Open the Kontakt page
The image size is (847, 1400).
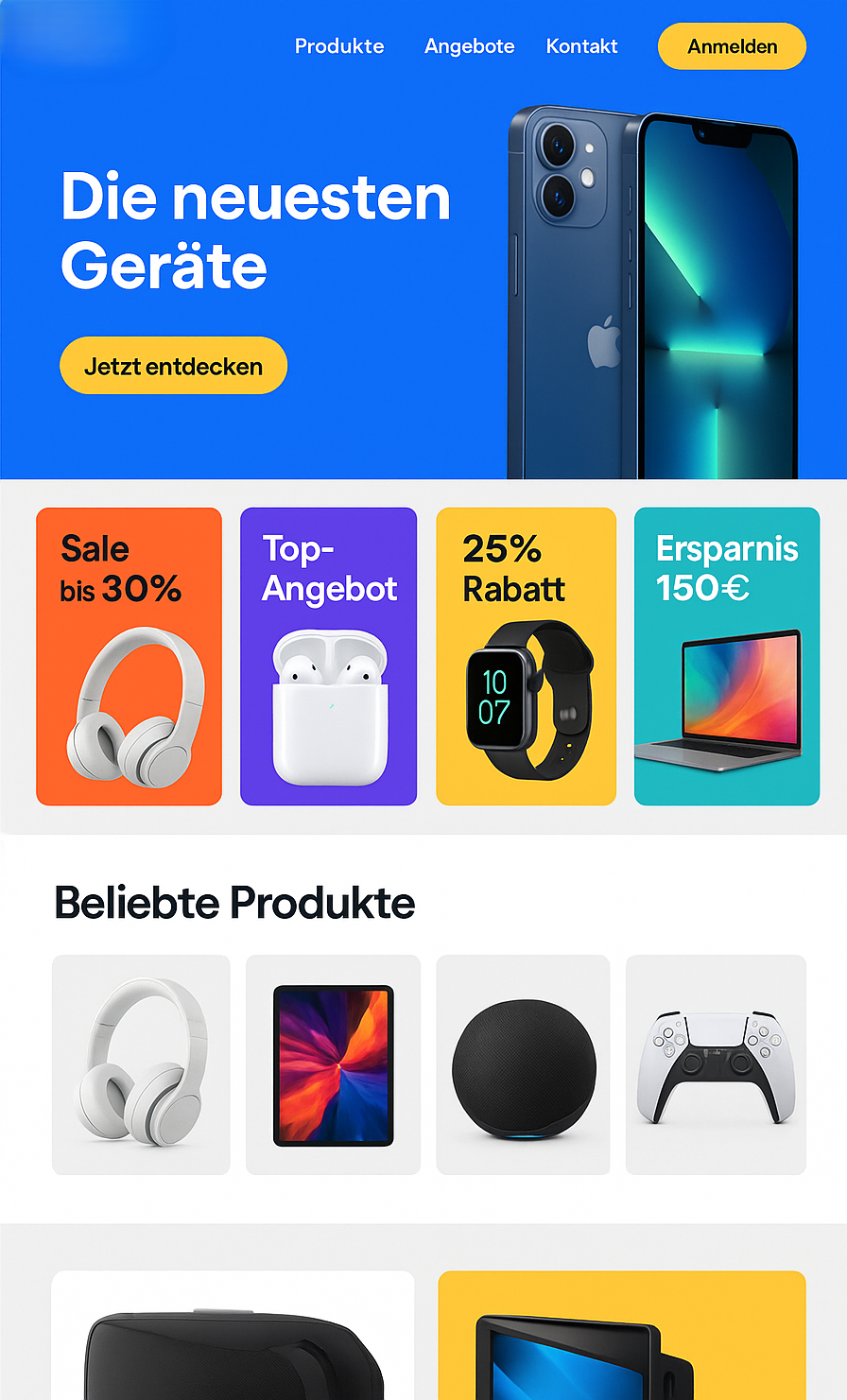[581, 46]
